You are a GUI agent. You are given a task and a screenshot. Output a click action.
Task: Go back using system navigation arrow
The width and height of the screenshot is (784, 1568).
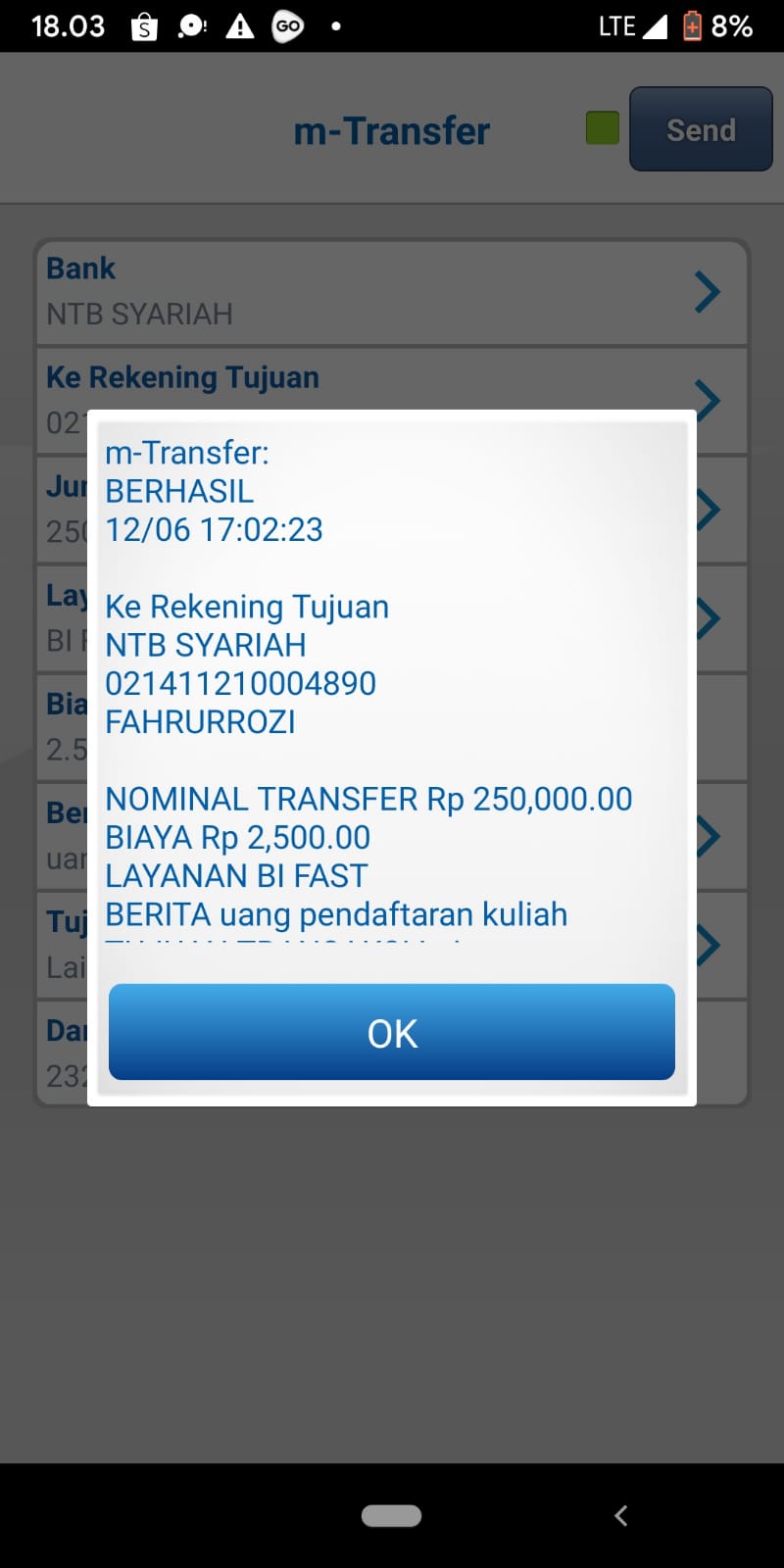[x=620, y=1515]
